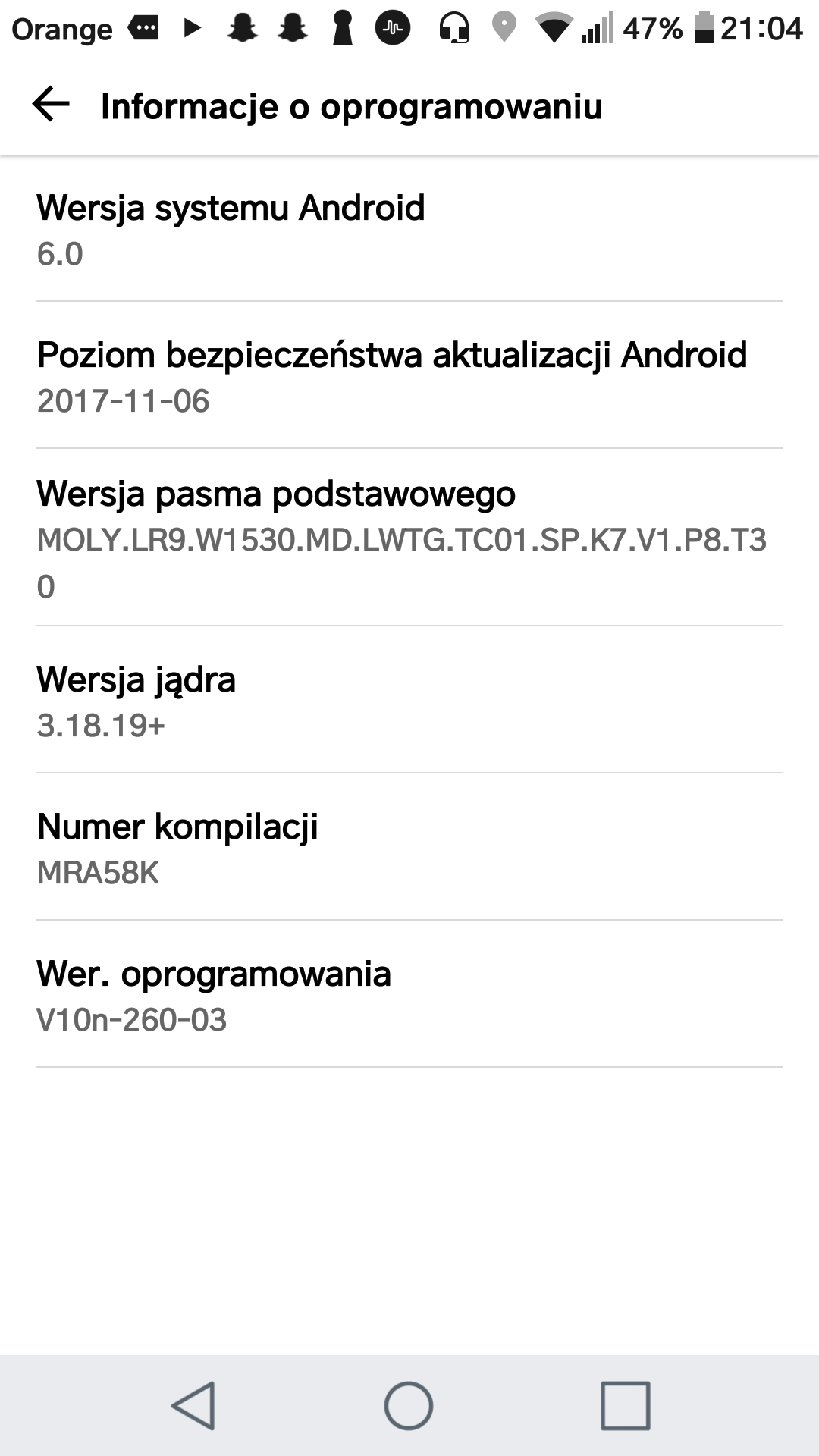Go back from Informacje o oprogramowaniu
The image size is (819, 1456).
point(51,105)
